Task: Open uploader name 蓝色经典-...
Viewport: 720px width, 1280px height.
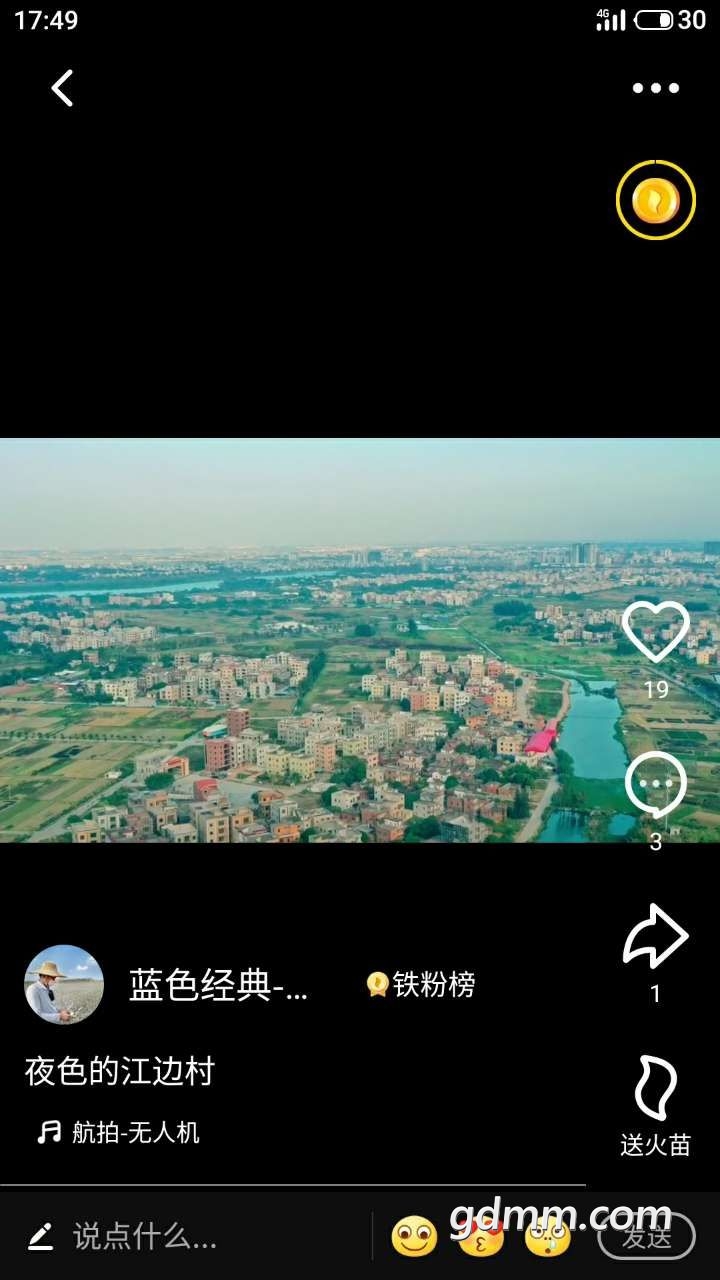Action: [x=218, y=986]
